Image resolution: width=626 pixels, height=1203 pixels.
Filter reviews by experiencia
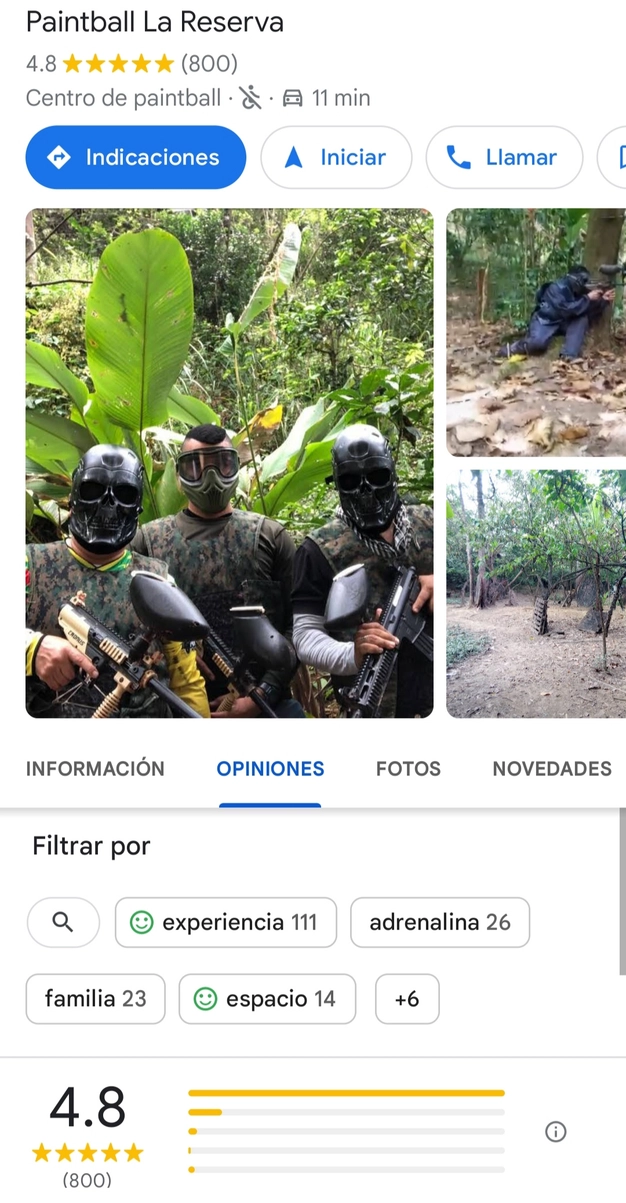pyautogui.click(x=226, y=922)
